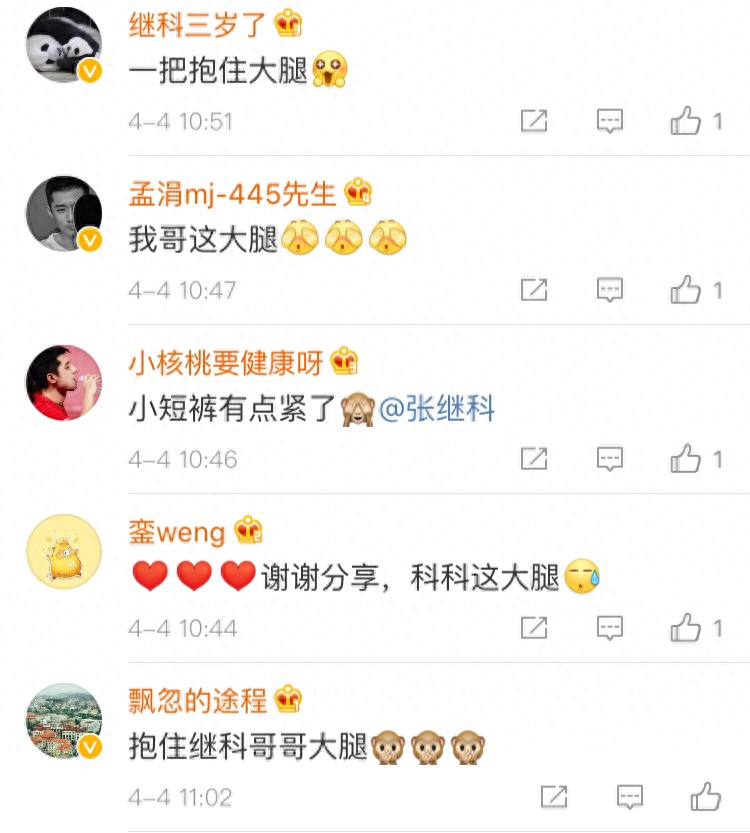Visit 蚕weng's profile via username

tap(177, 531)
